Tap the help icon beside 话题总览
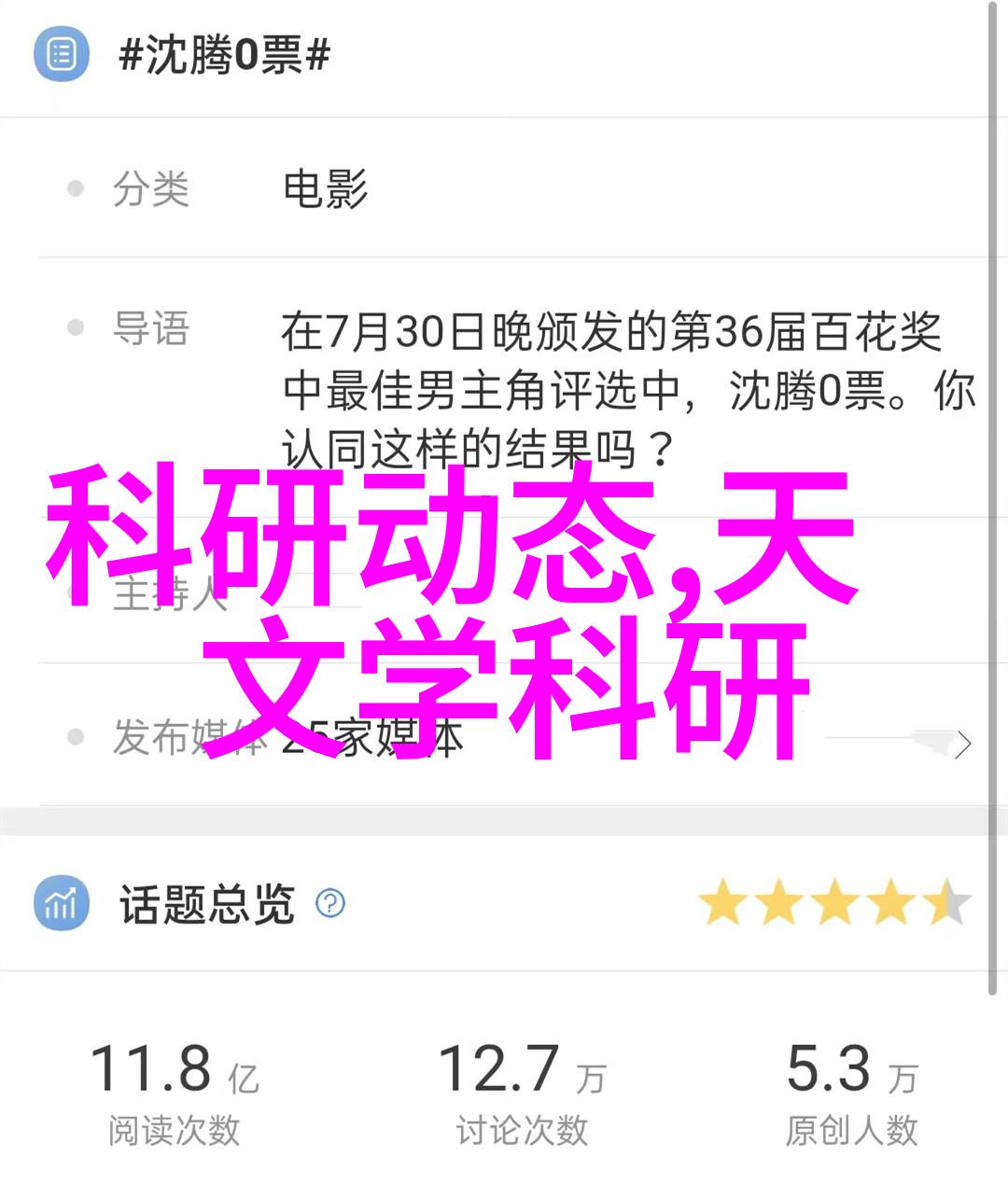1008x1185 pixels. click(330, 903)
